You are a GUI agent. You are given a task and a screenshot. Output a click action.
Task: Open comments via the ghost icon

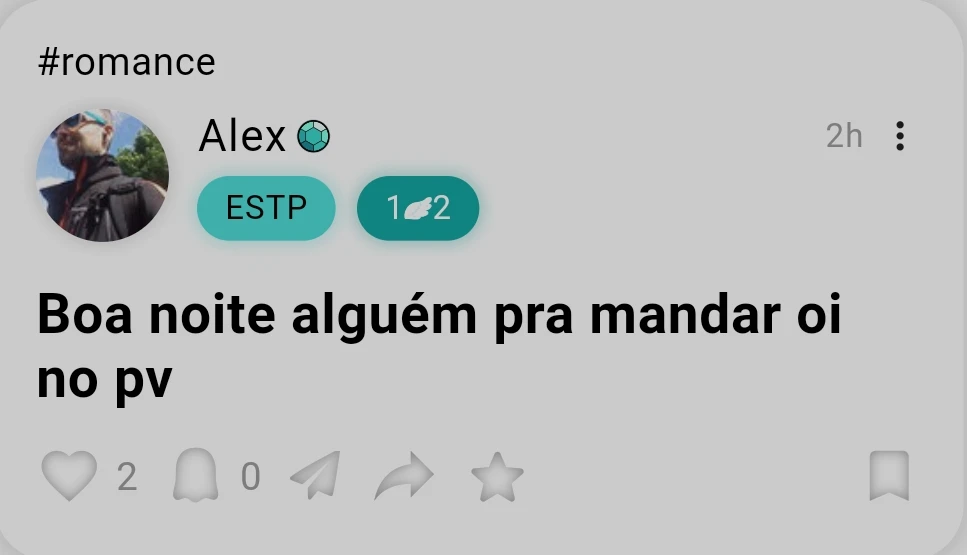click(x=194, y=476)
